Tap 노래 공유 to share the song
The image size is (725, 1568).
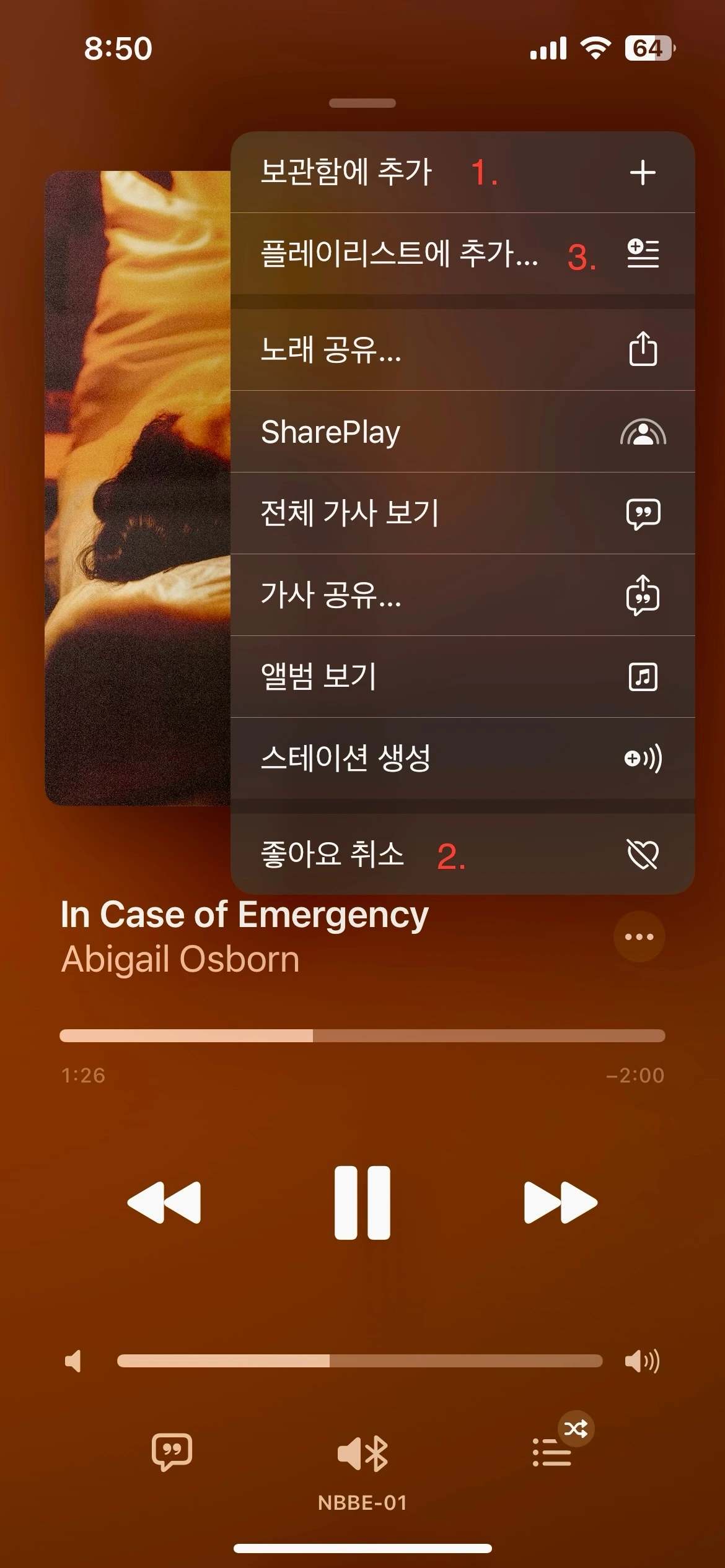[x=462, y=350]
